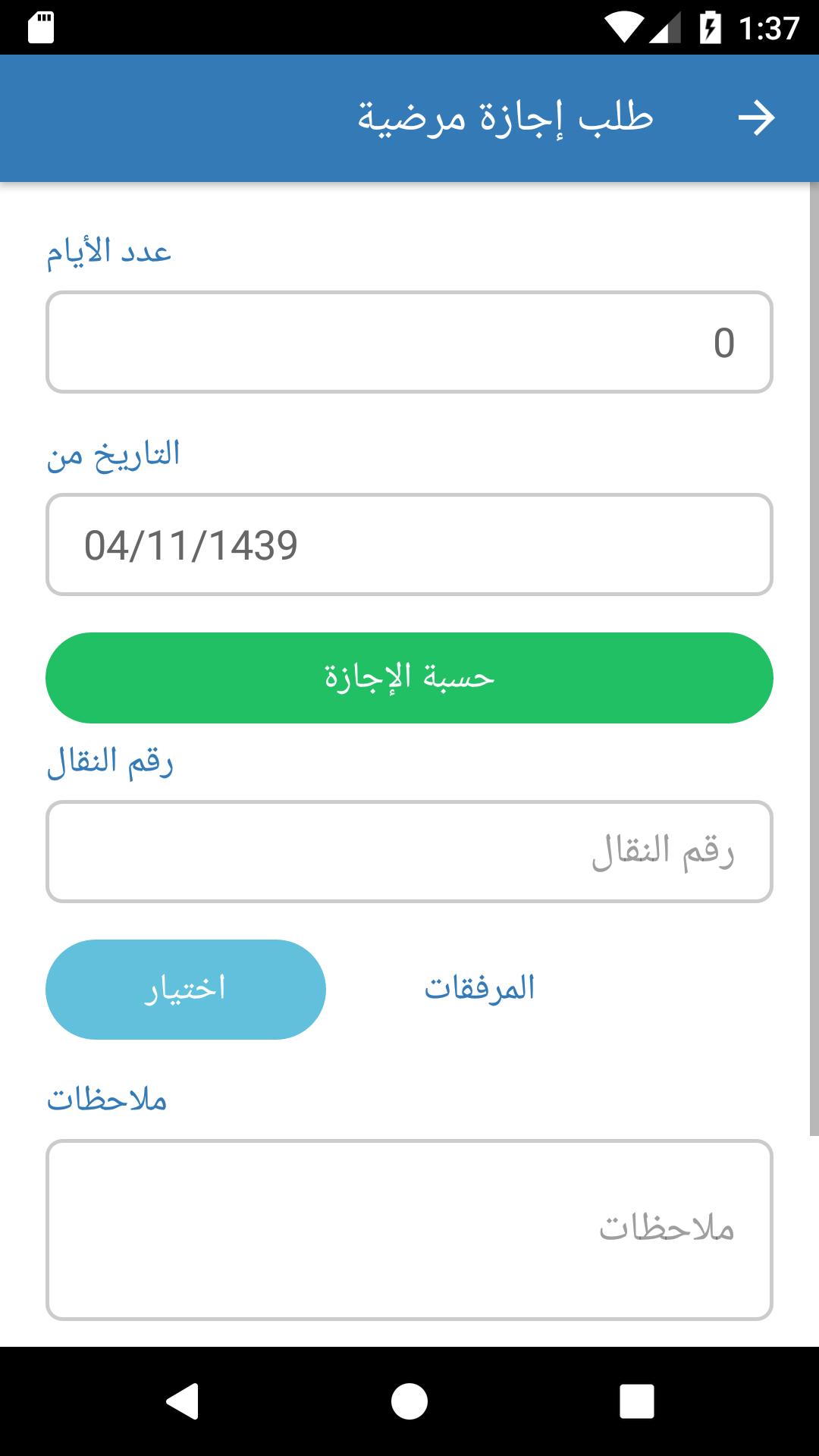
Task: Open the date from field 04/11/1439
Action: pyautogui.click(x=409, y=544)
